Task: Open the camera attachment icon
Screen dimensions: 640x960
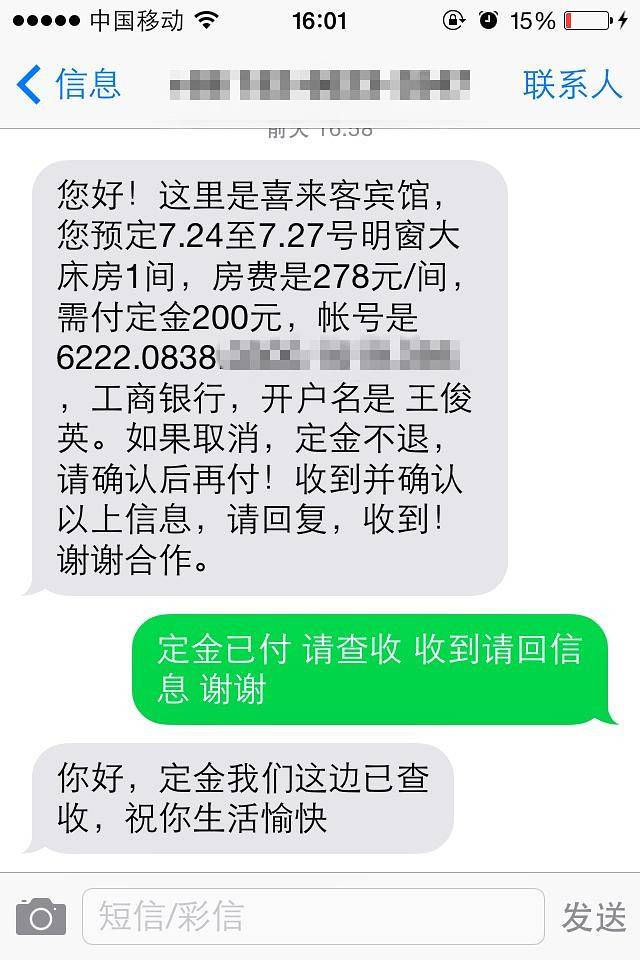Action: click(x=41, y=916)
